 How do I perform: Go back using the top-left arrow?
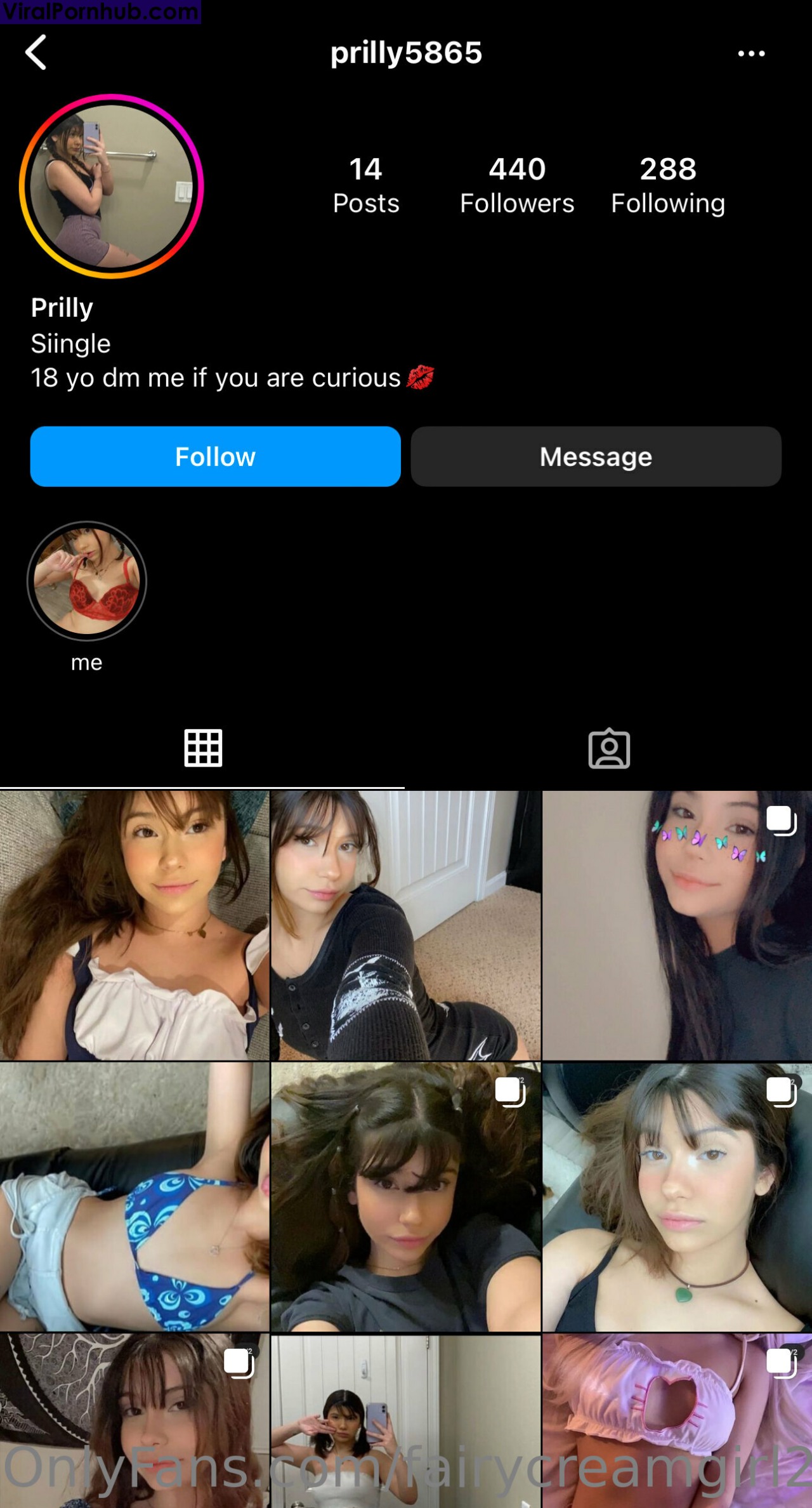(36, 52)
